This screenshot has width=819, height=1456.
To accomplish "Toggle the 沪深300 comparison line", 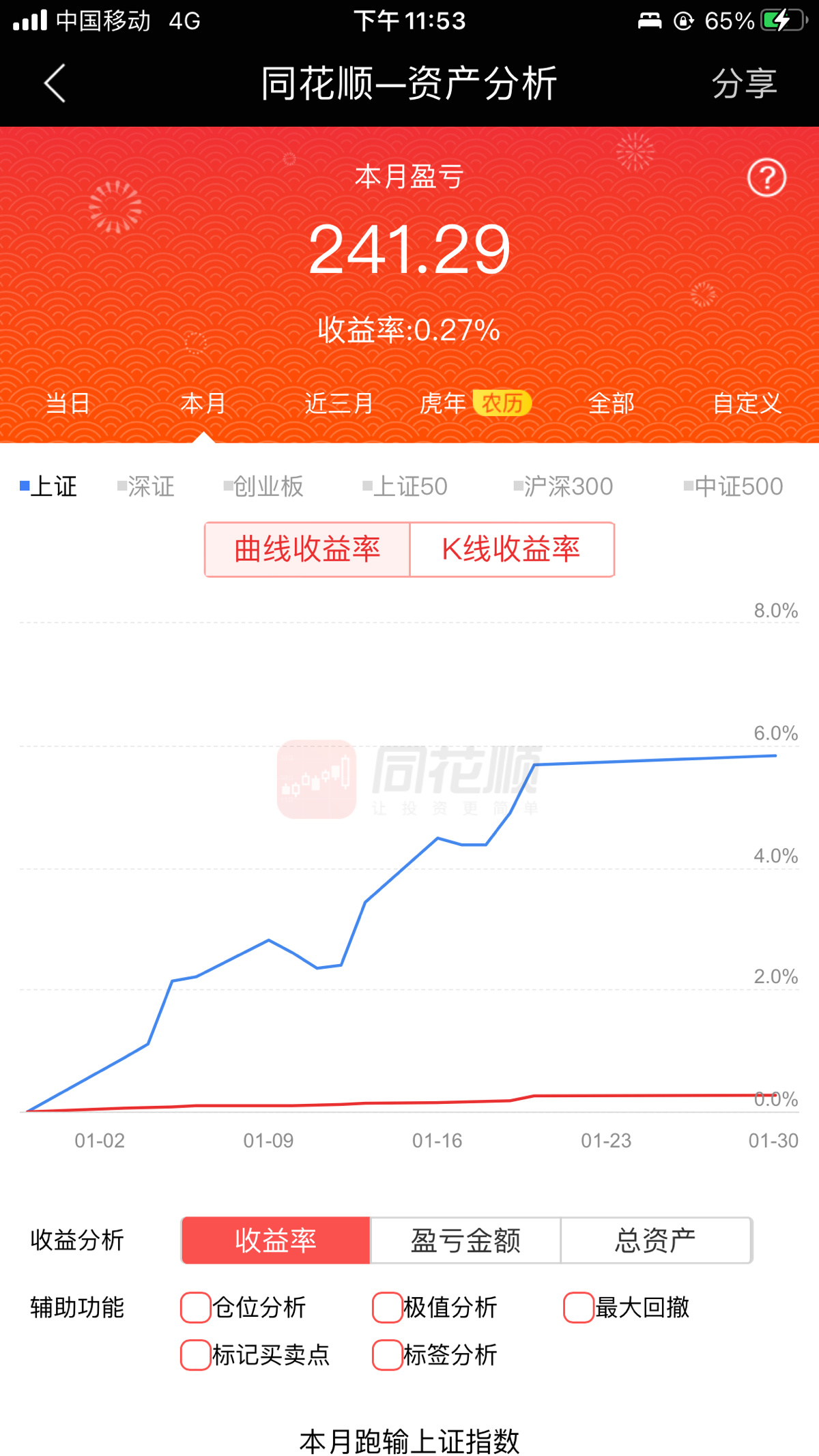I will [x=564, y=486].
